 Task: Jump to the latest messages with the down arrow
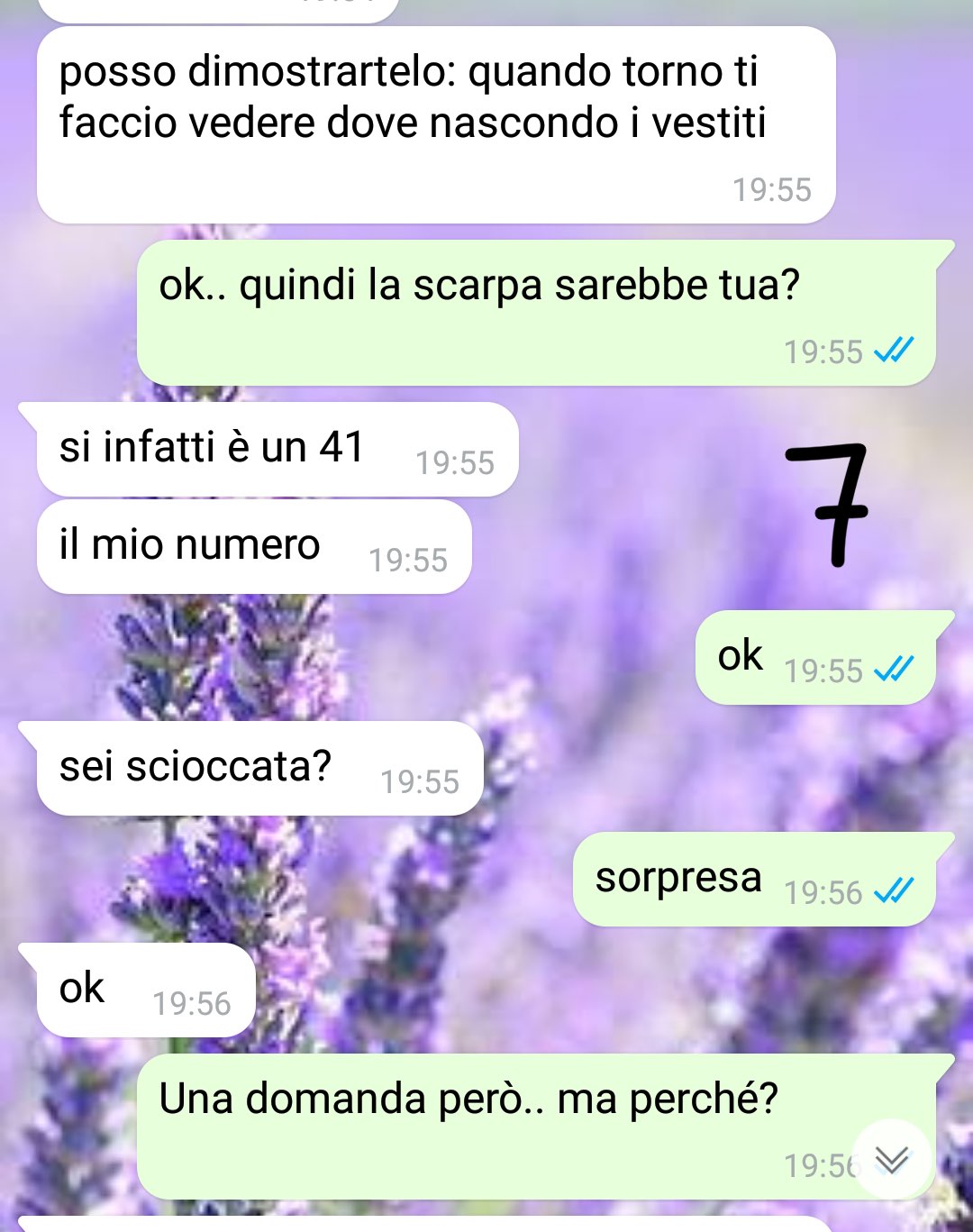click(x=891, y=1159)
